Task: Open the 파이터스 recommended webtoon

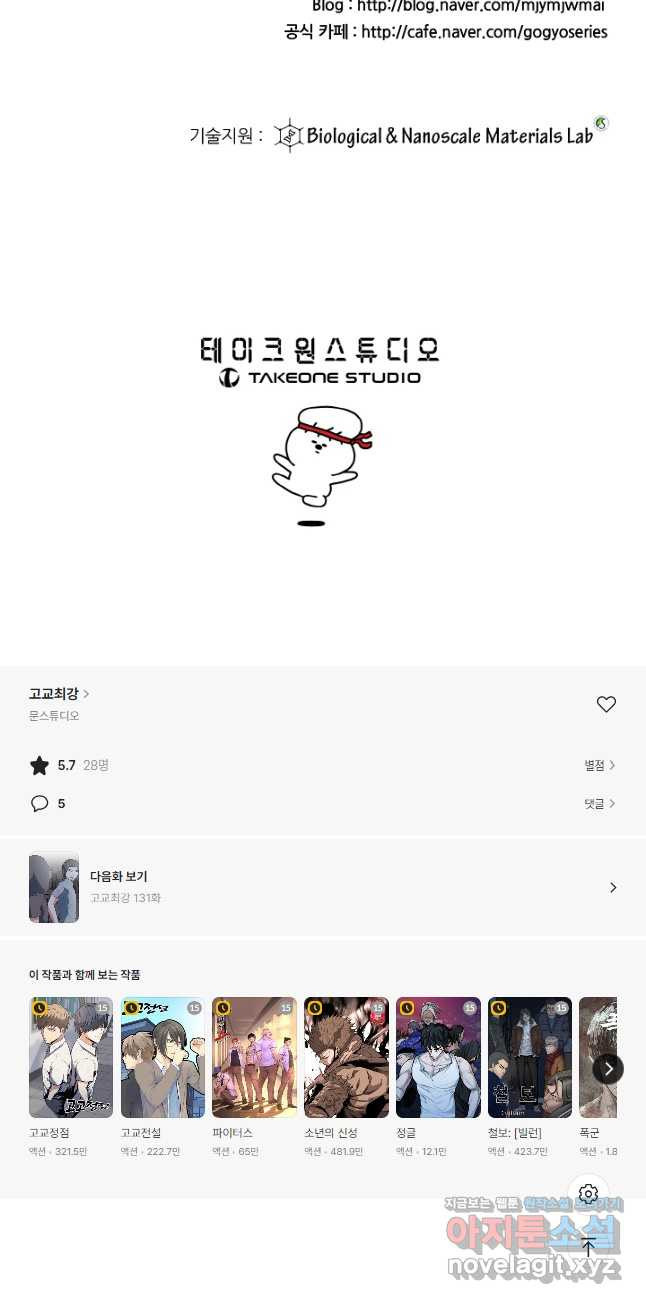Action: (x=254, y=1057)
